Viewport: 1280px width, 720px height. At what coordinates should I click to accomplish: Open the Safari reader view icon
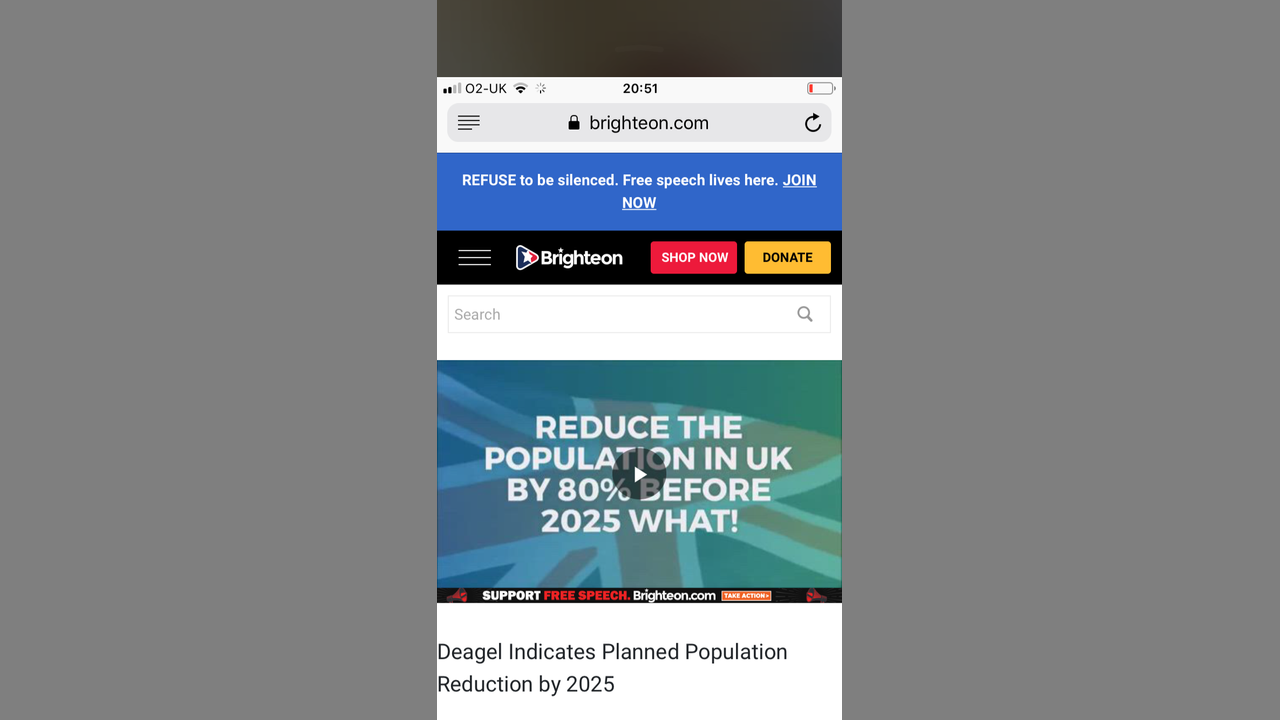(x=469, y=123)
